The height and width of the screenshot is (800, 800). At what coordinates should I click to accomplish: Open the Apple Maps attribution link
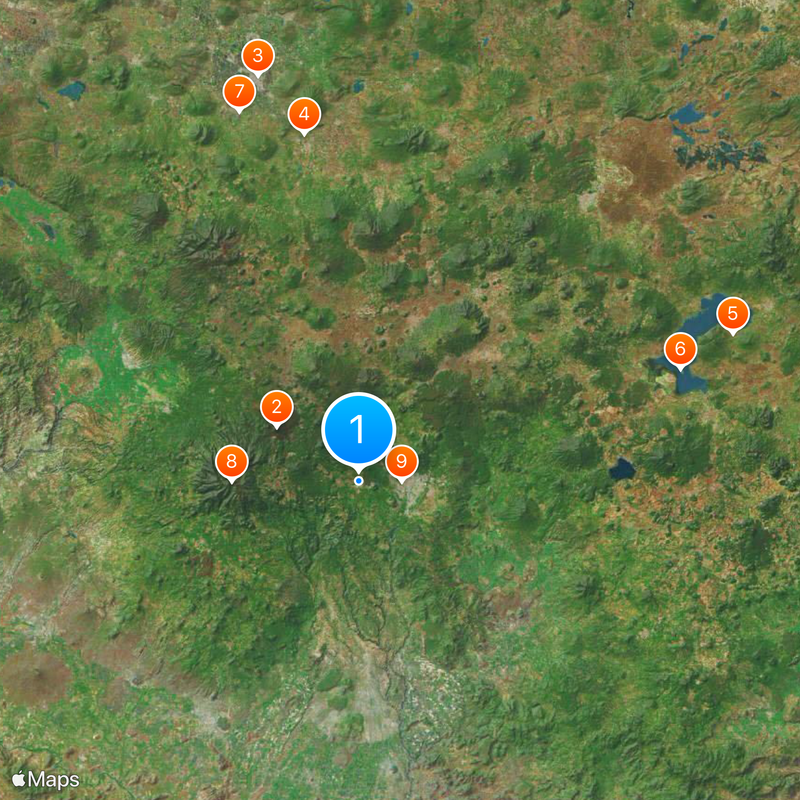(46, 778)
